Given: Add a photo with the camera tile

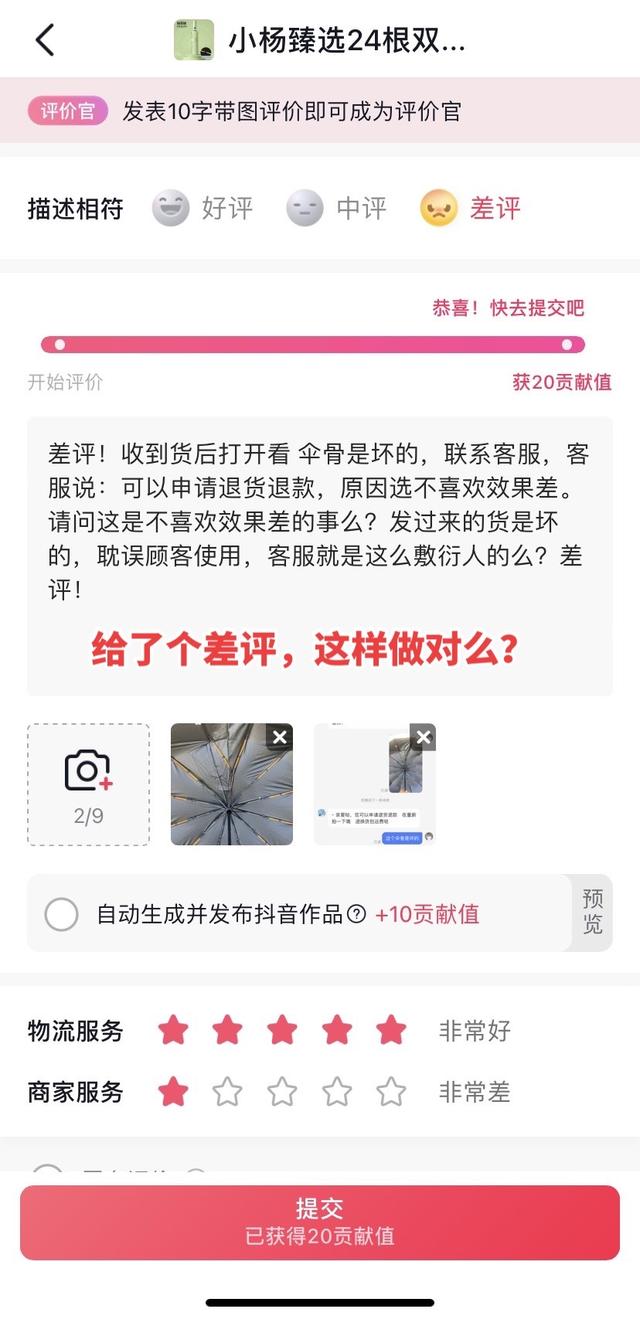Looking at the screenshot, I should point(88,785).
